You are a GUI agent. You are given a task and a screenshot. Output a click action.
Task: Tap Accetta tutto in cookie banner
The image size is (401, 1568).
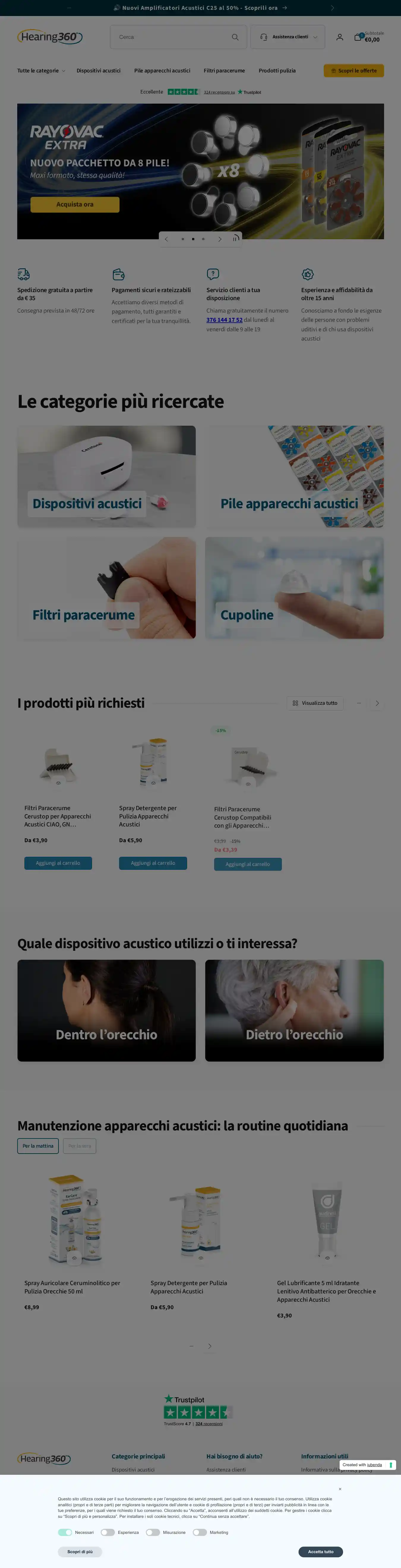pyautogui.click(x=321, y=1552)
